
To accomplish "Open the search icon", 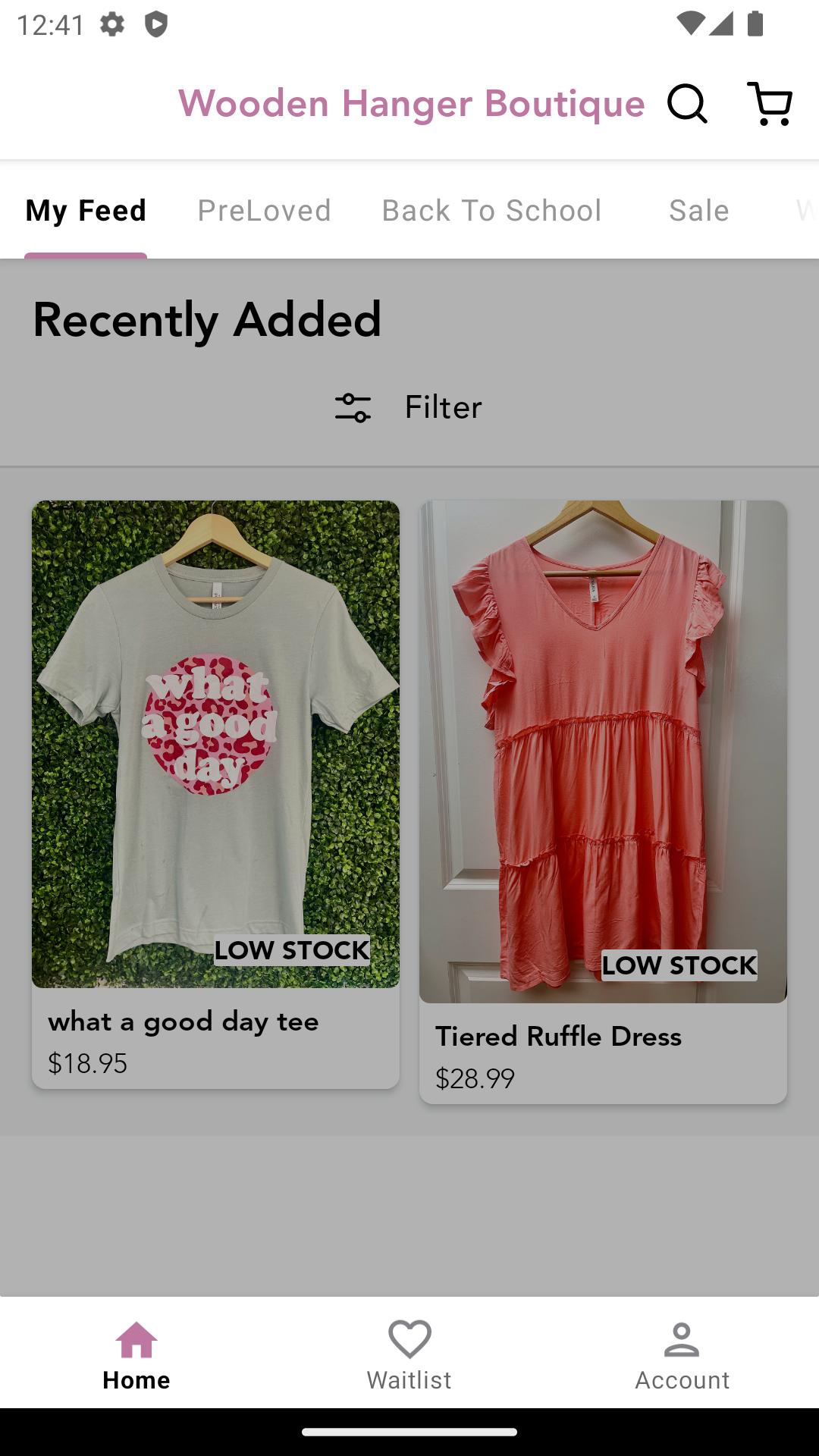I will coord(687,104).
